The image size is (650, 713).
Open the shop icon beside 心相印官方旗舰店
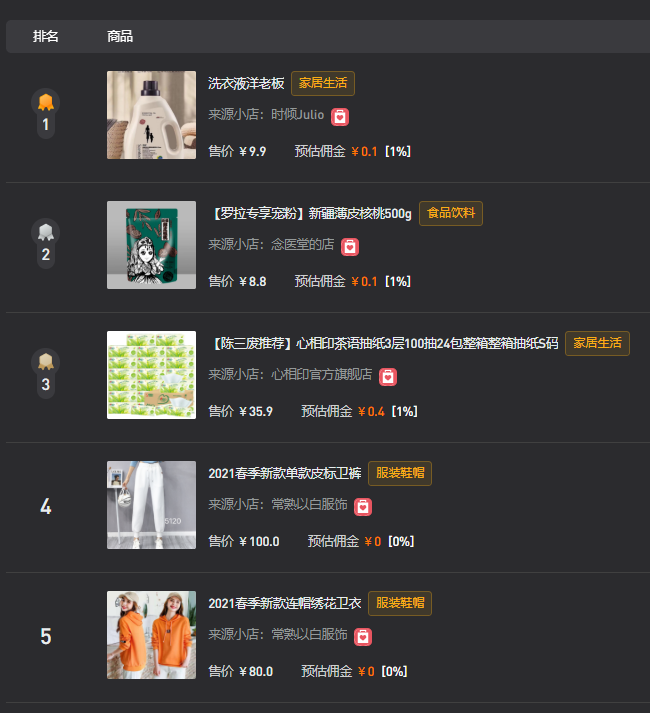click(388, 376)
